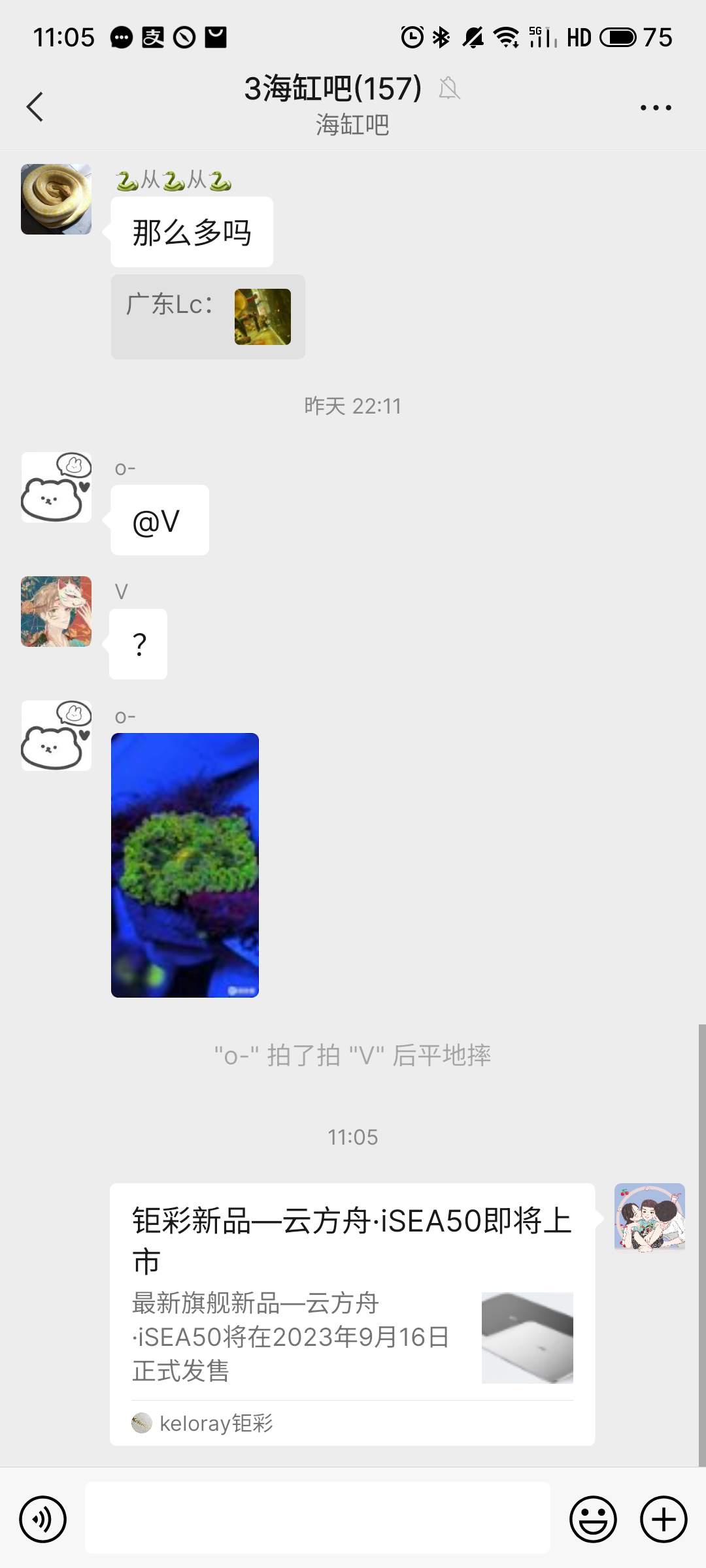Open the three-dot chat info menu

point(655,108)
